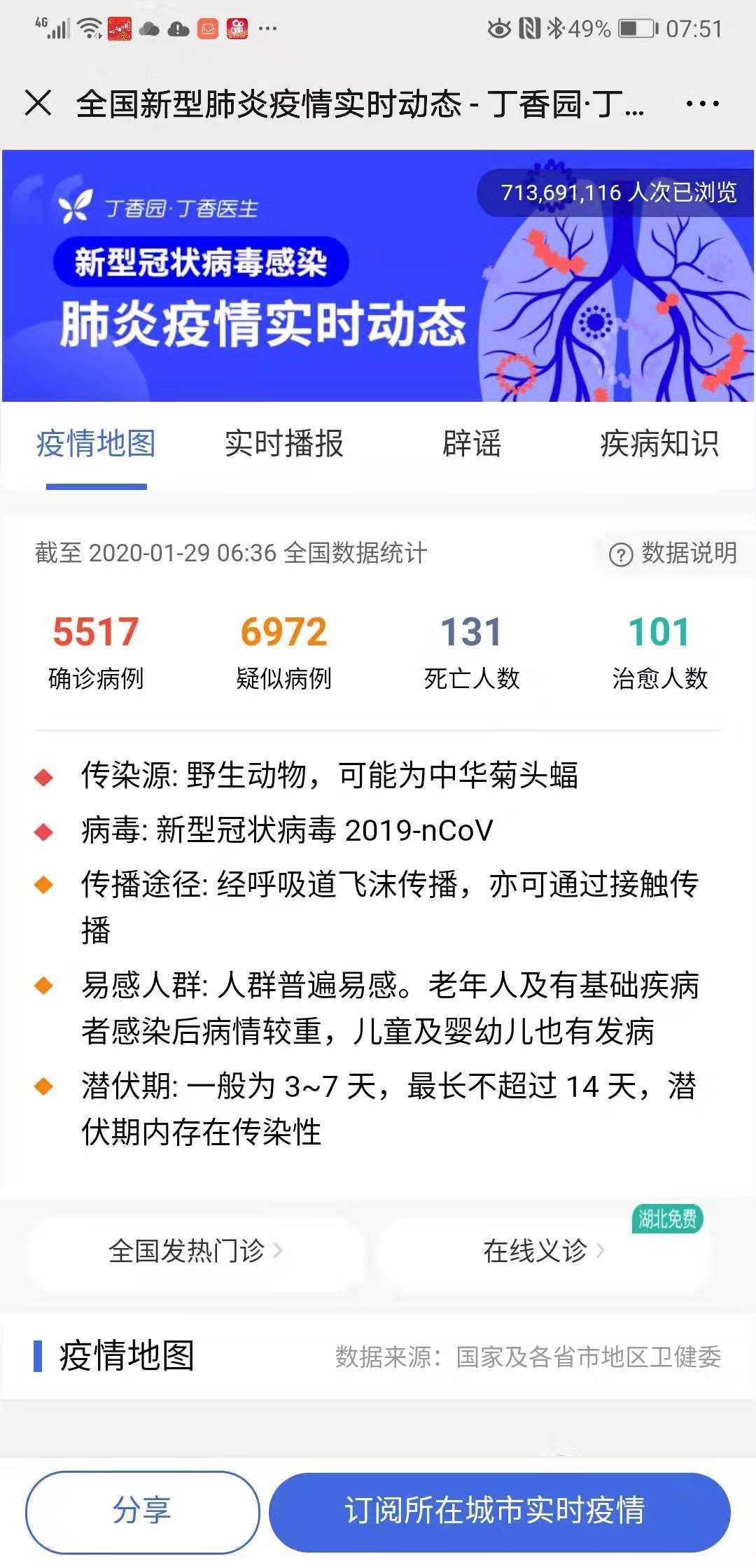This screenshot has height=1568, width=756.
Task: Open 全国发热门诊 clinic list
Action: (x=196, y=1250)
